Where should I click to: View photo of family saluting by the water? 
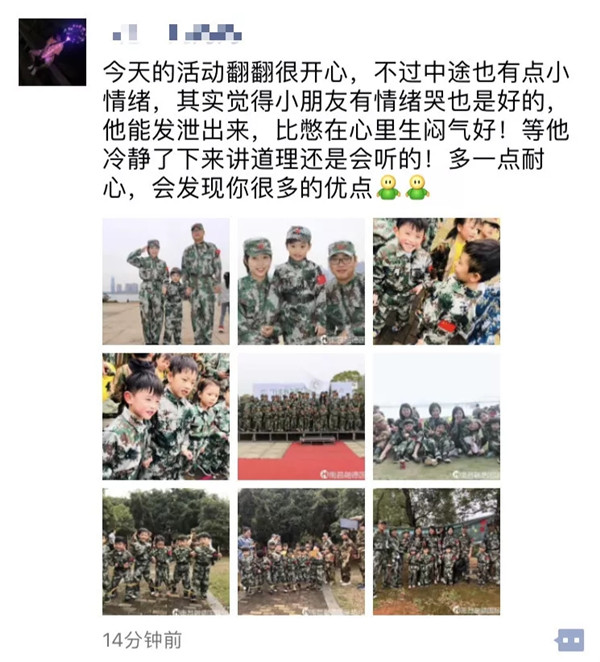pyautogui.click(x=165, y=281)
